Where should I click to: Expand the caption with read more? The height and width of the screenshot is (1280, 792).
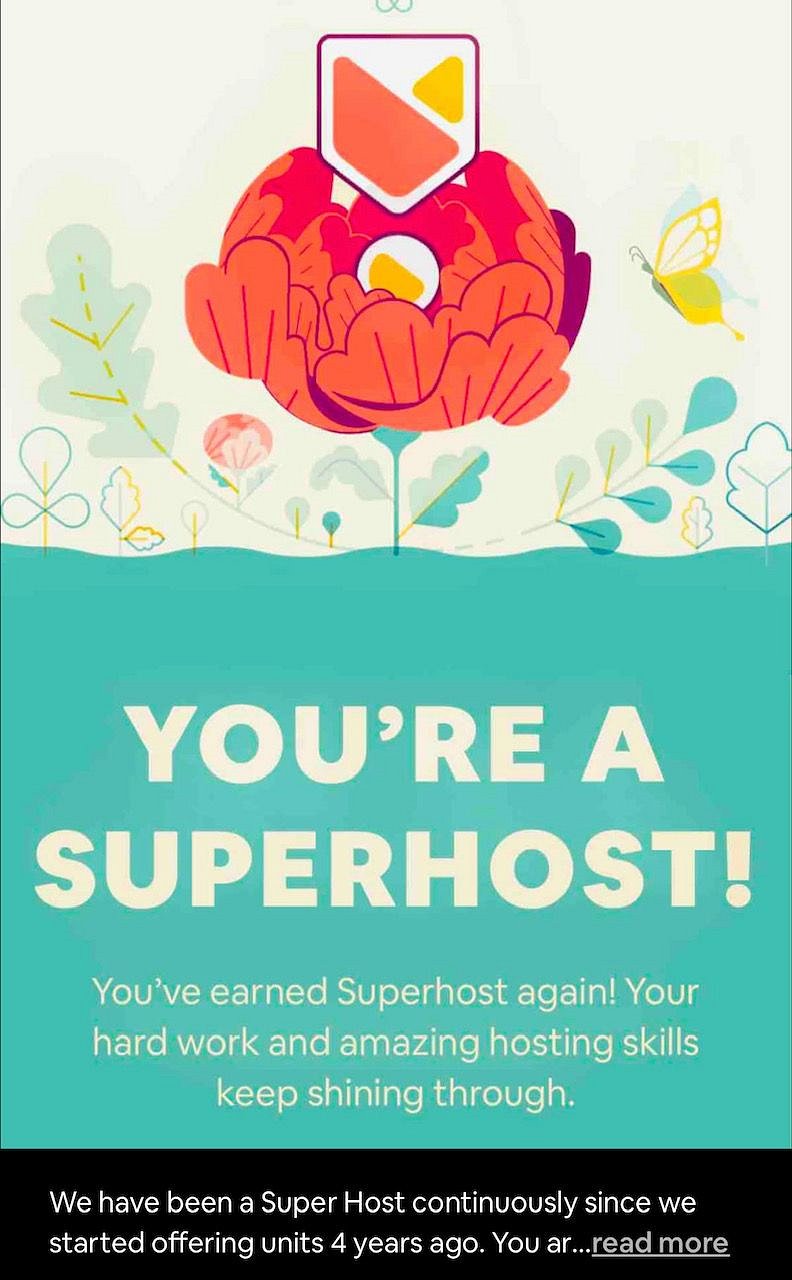tap(660, 1243)
